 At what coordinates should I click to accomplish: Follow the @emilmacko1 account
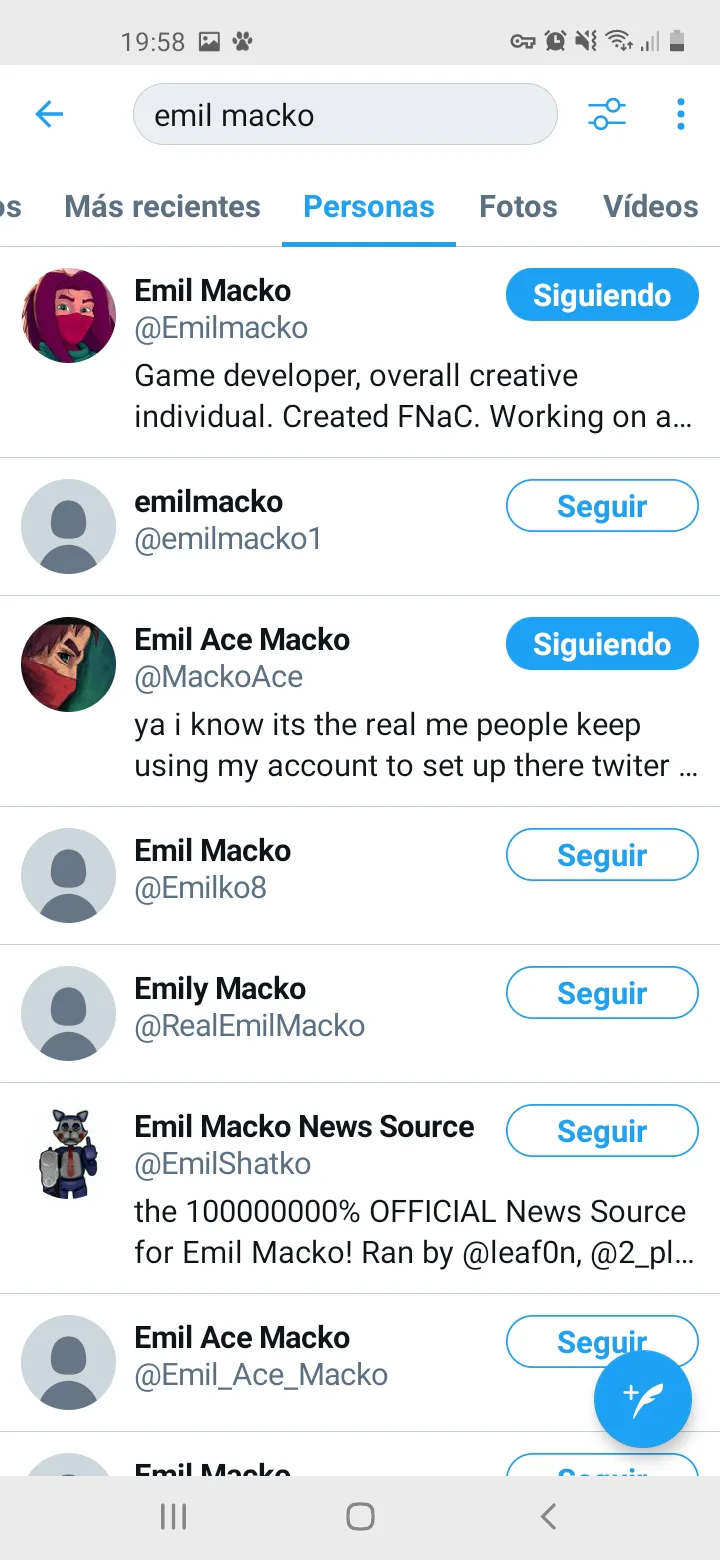tap(602, 506)
